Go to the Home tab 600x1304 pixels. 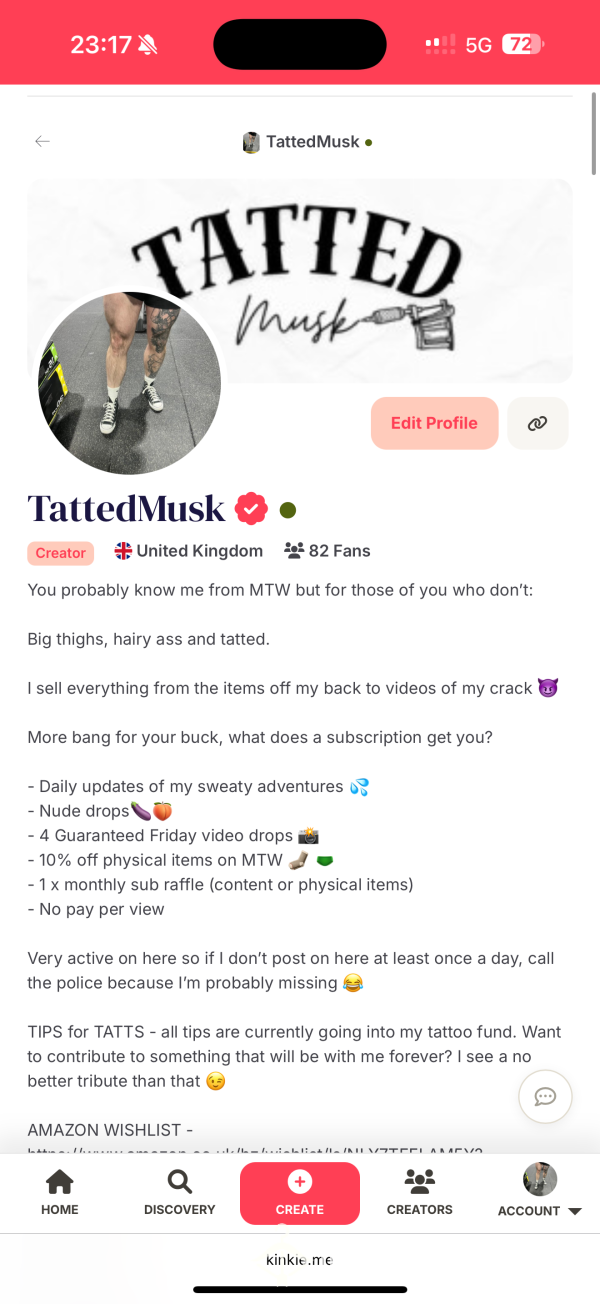tap(60, 1193)
